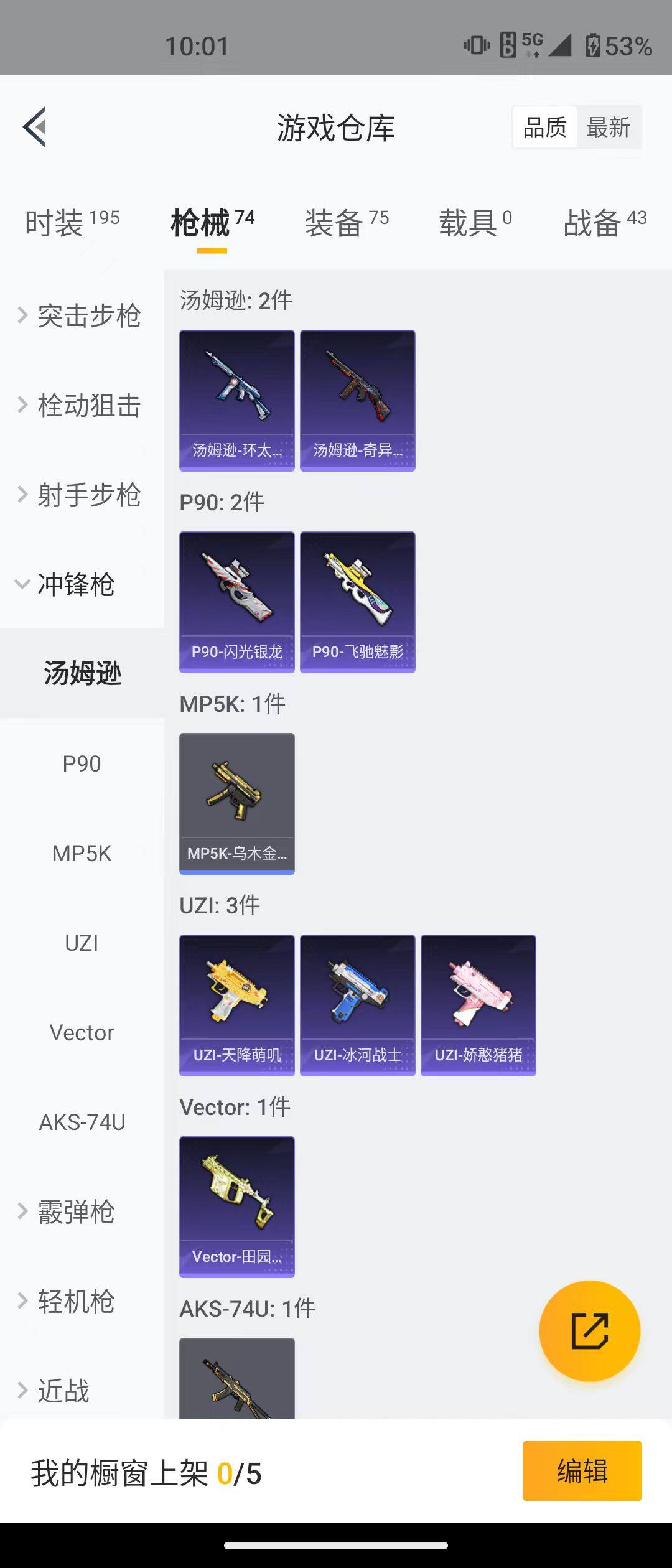Open the 汤姆逊-奇异 weapon skin
This screenshot has width=672, height=1568.
(358, 400)
